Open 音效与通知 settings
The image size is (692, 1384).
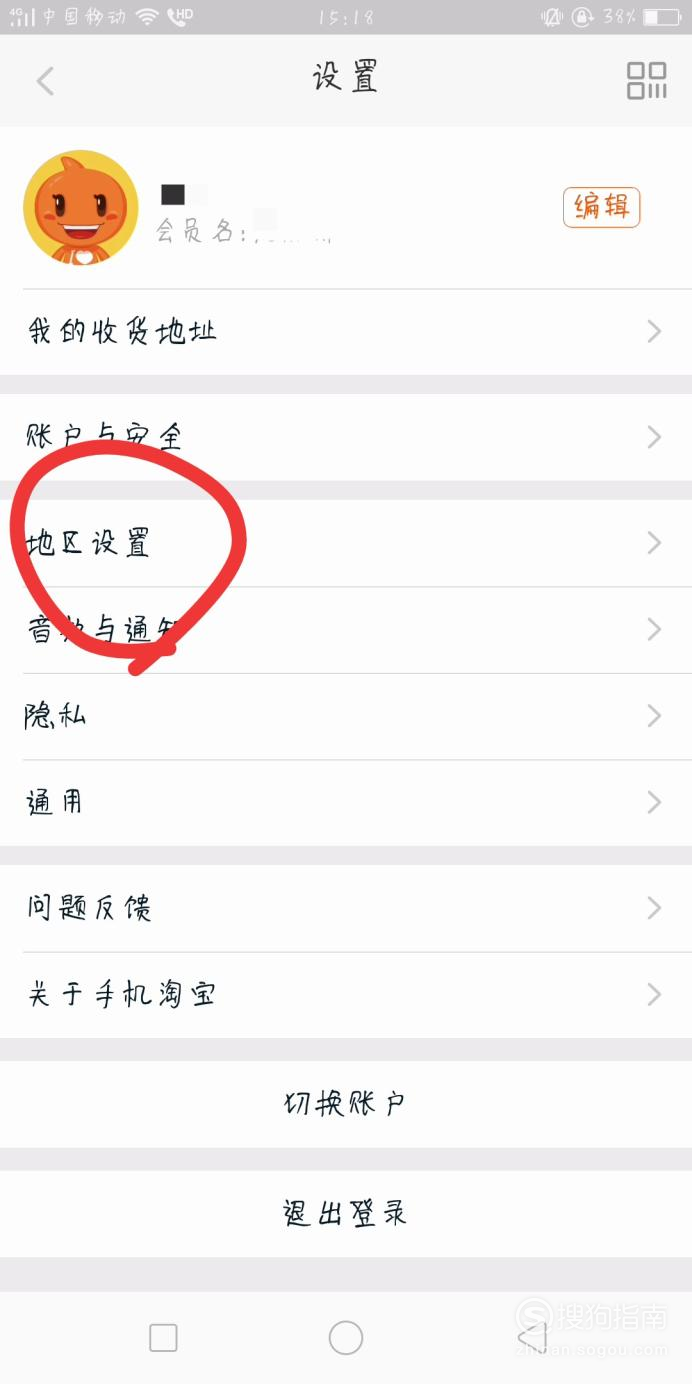click(346, 629)
